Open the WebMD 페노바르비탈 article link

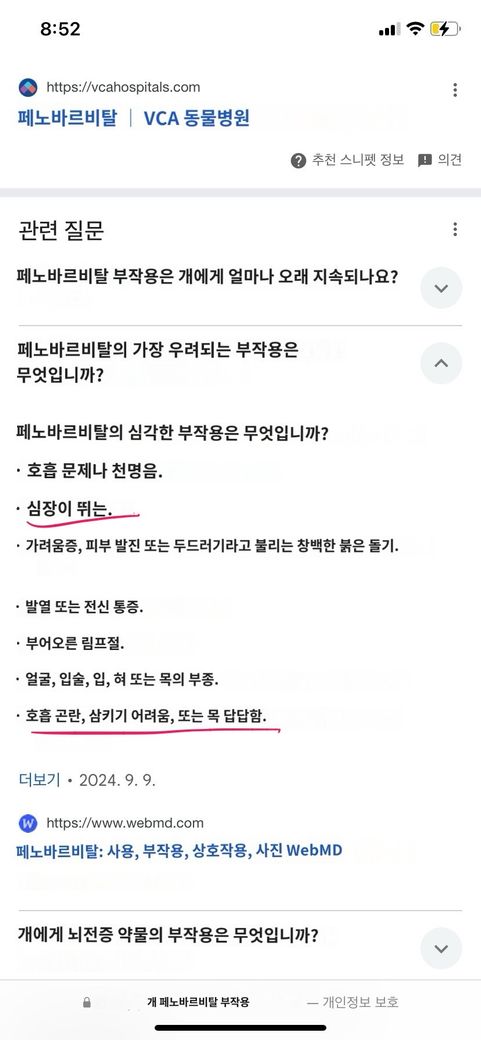point(179,850)
